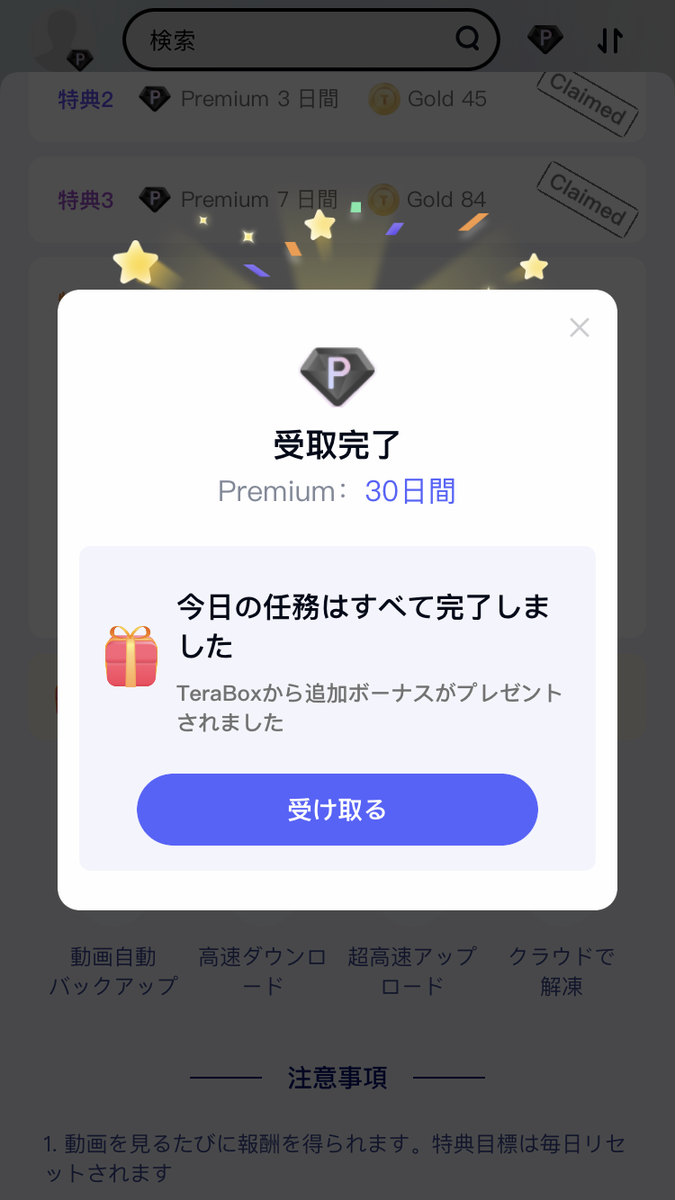Open the Premium diamond icon in the top bar

click(x=545, y=40)
